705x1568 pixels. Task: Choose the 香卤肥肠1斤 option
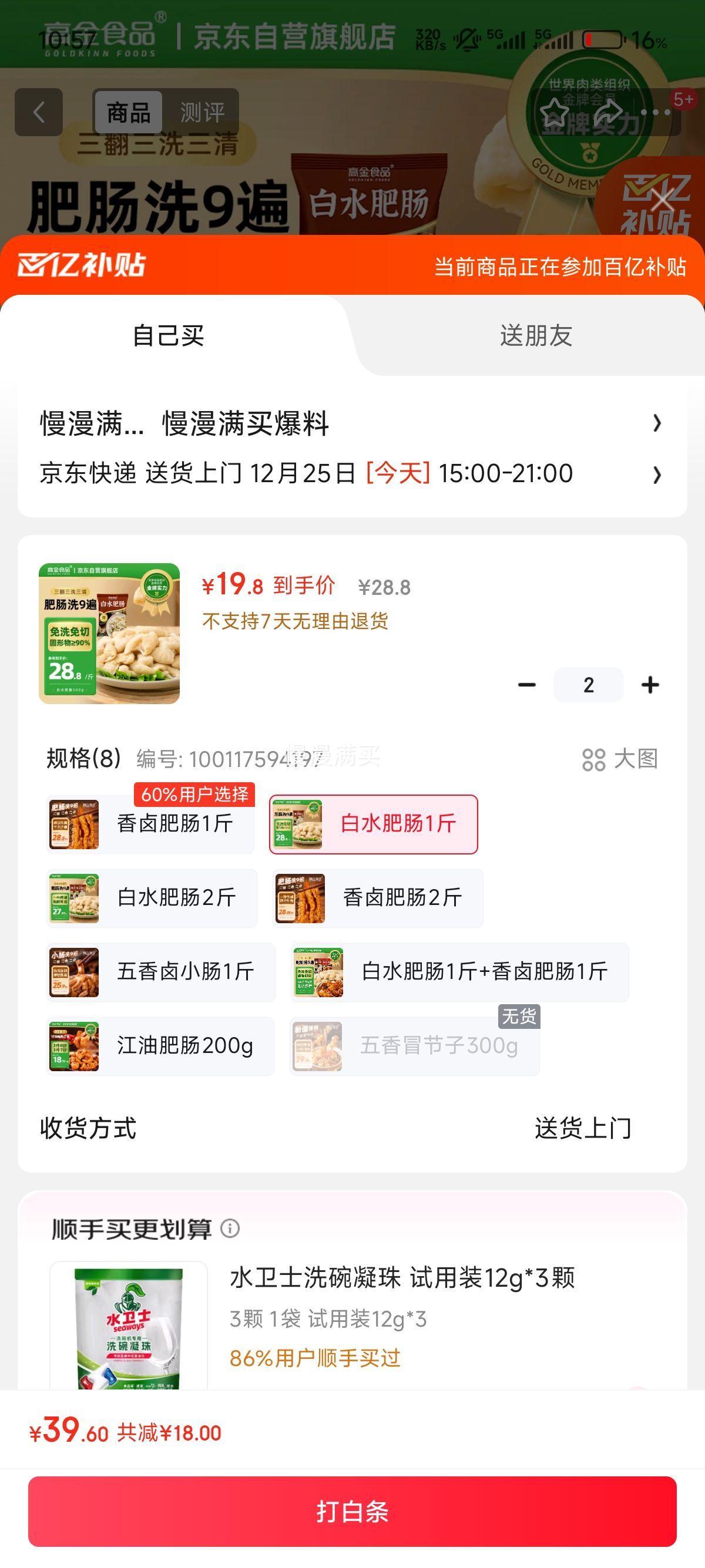150,824
